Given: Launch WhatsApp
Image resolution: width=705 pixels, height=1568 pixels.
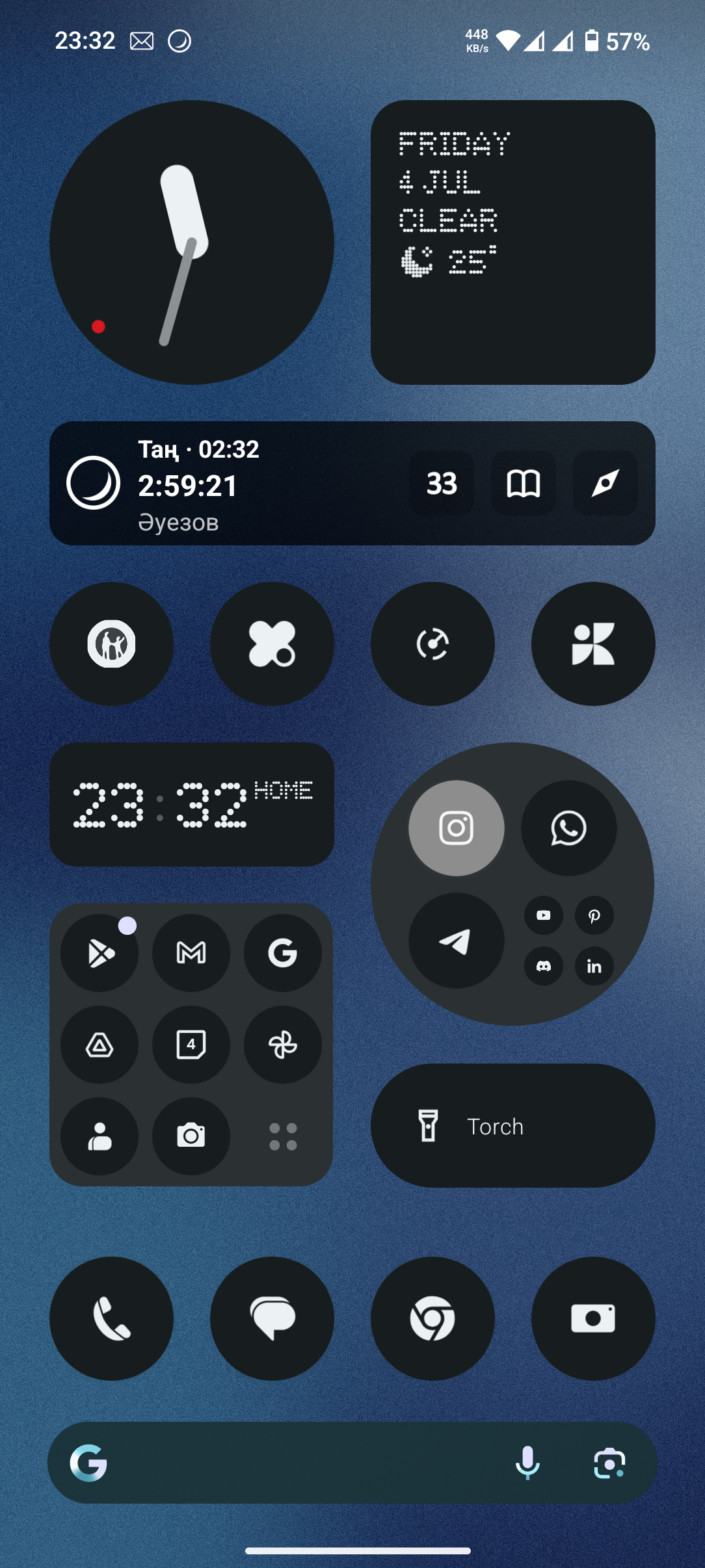Looking at the screenshot, I should [x=568, y=828].
